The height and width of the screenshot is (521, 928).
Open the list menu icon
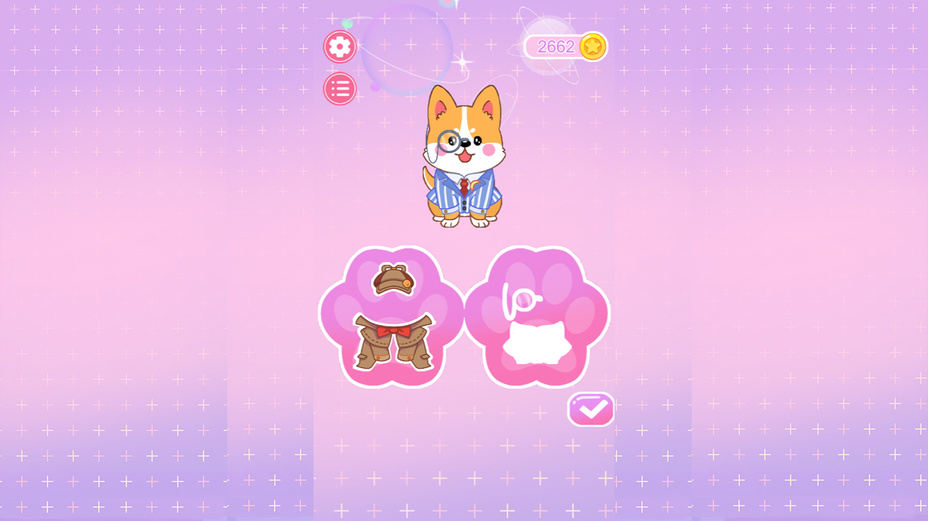click(x=340, y=89)
